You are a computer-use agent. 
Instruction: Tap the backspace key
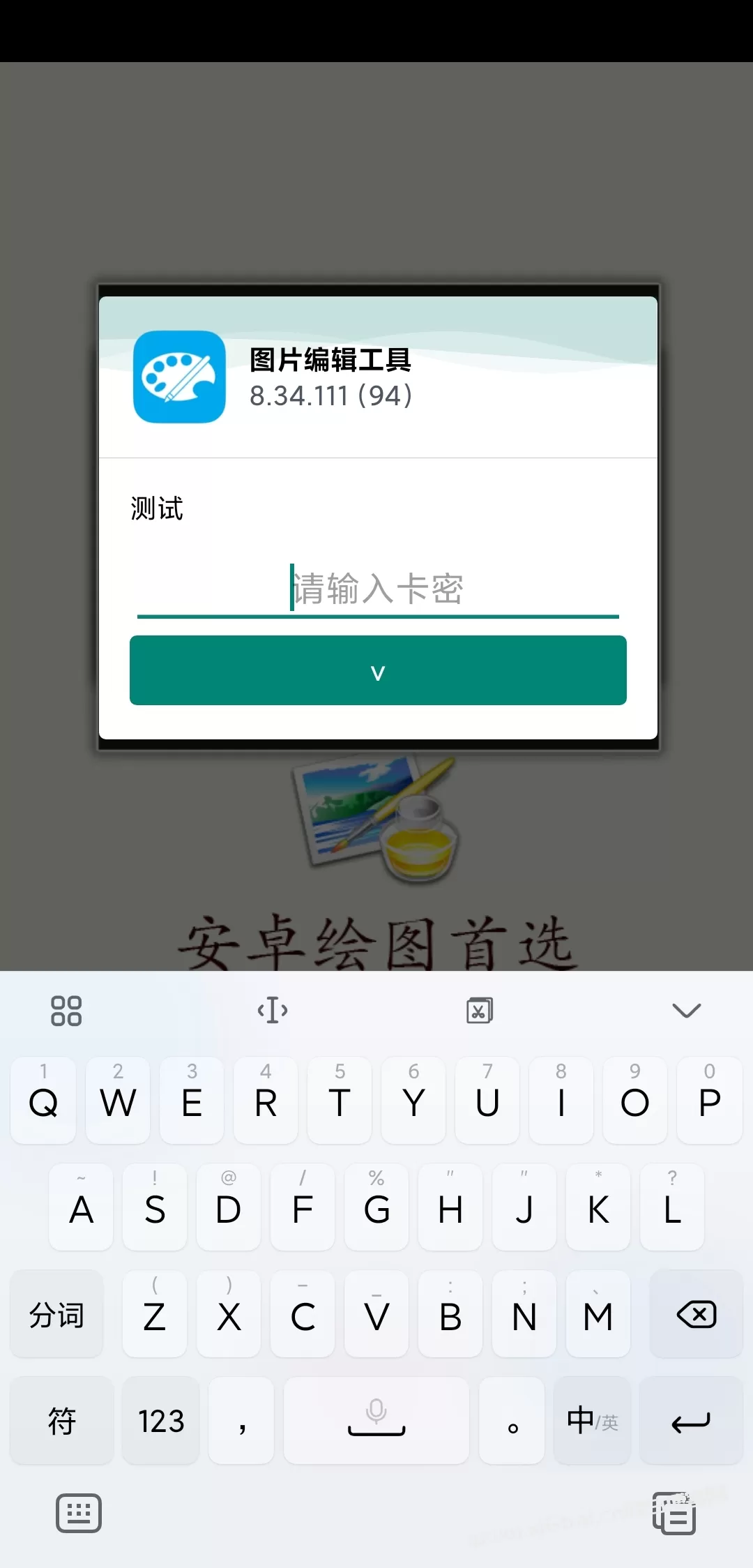(x=696, y=1315)
